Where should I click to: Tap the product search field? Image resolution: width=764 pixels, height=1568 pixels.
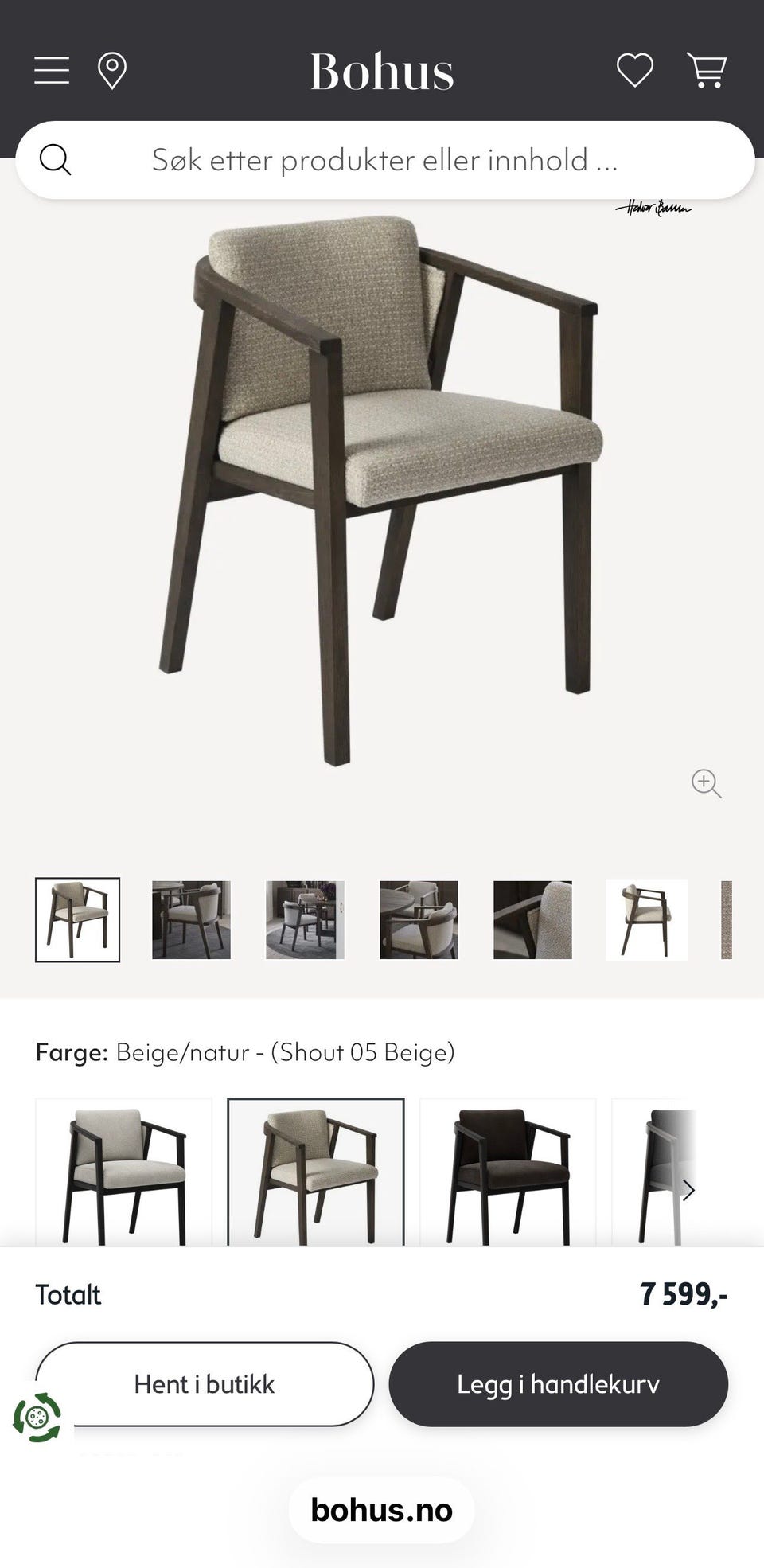[x=384, y=160]
